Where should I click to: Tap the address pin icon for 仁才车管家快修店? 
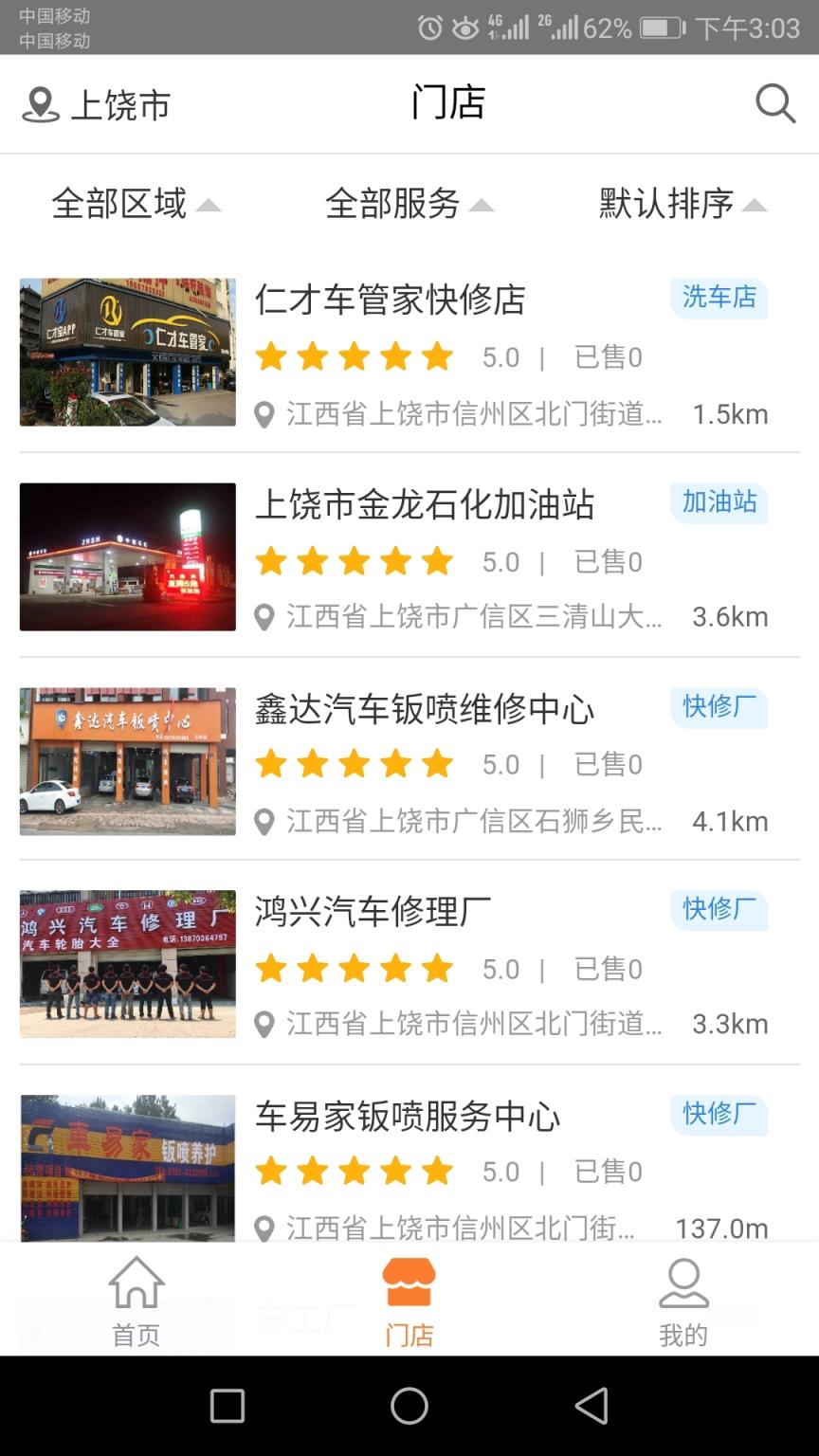coord(266,414)
